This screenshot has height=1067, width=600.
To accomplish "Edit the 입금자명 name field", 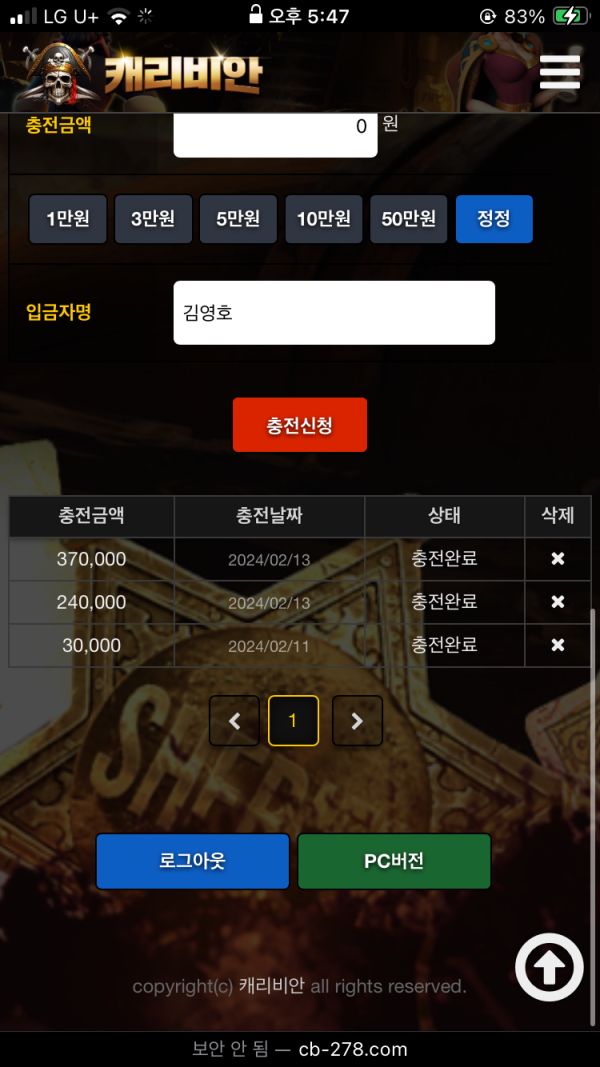I will click(334, 312).
